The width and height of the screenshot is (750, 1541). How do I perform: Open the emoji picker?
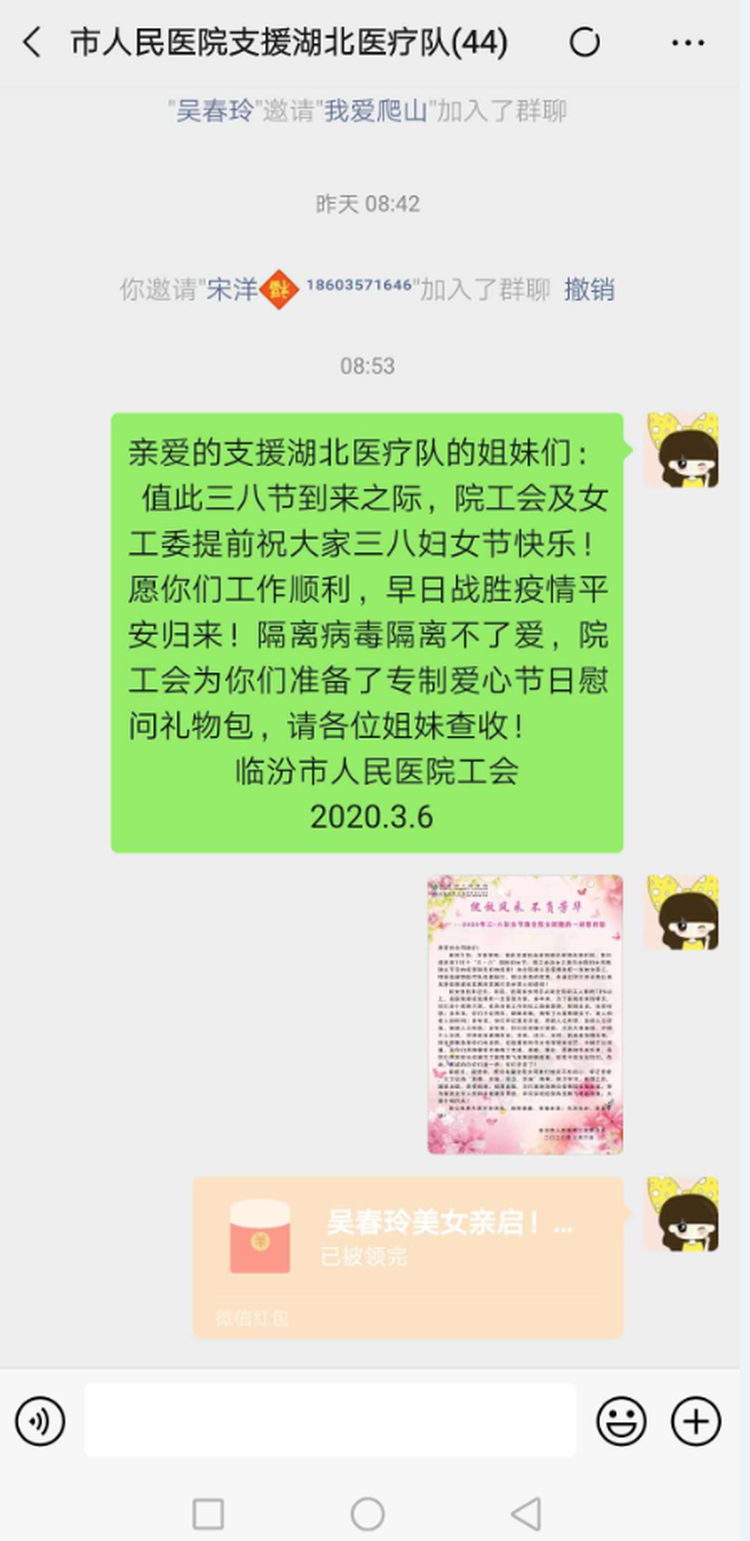click(x=621, y=1421)
